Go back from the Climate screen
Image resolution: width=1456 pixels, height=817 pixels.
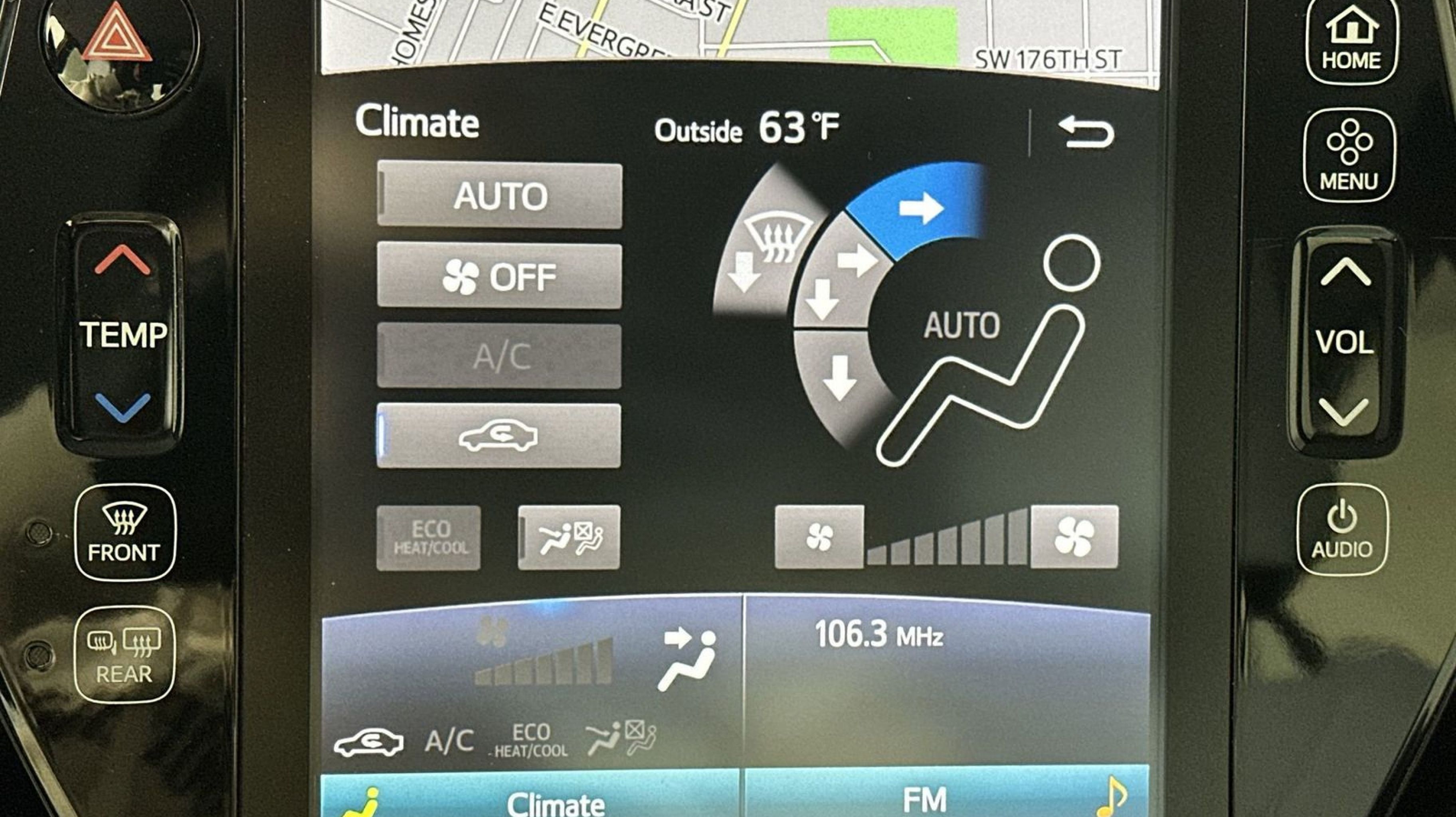1085,132
